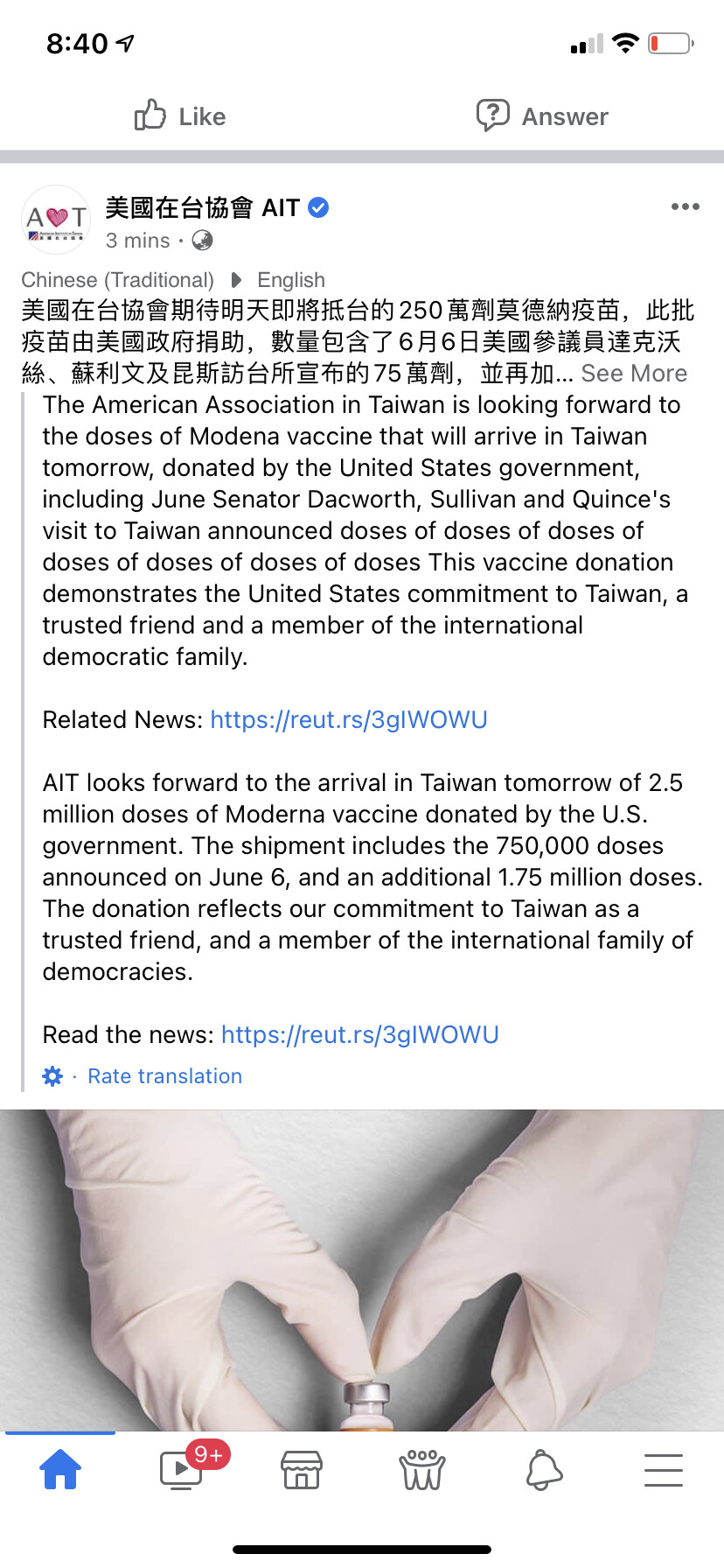
Task: Switch to the Watch video tab
Action: 182,1469
